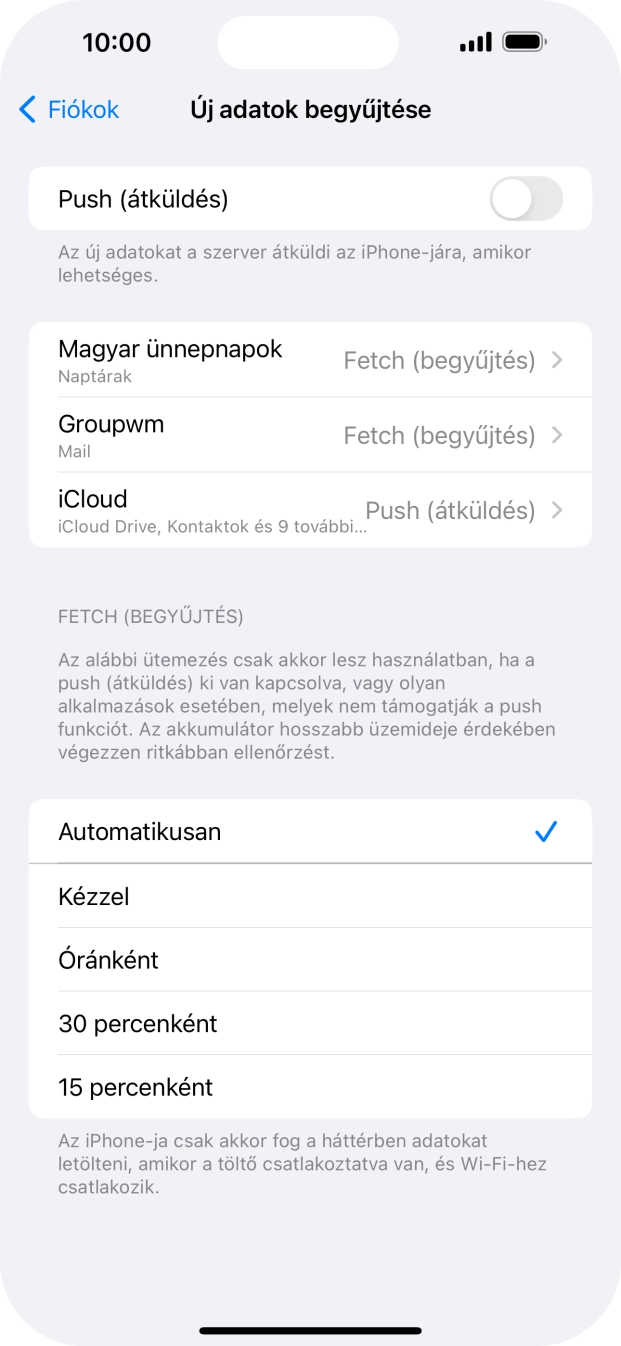Open the Groupwm mail account row
The image size is (621, 1346).
pos(310,435)
